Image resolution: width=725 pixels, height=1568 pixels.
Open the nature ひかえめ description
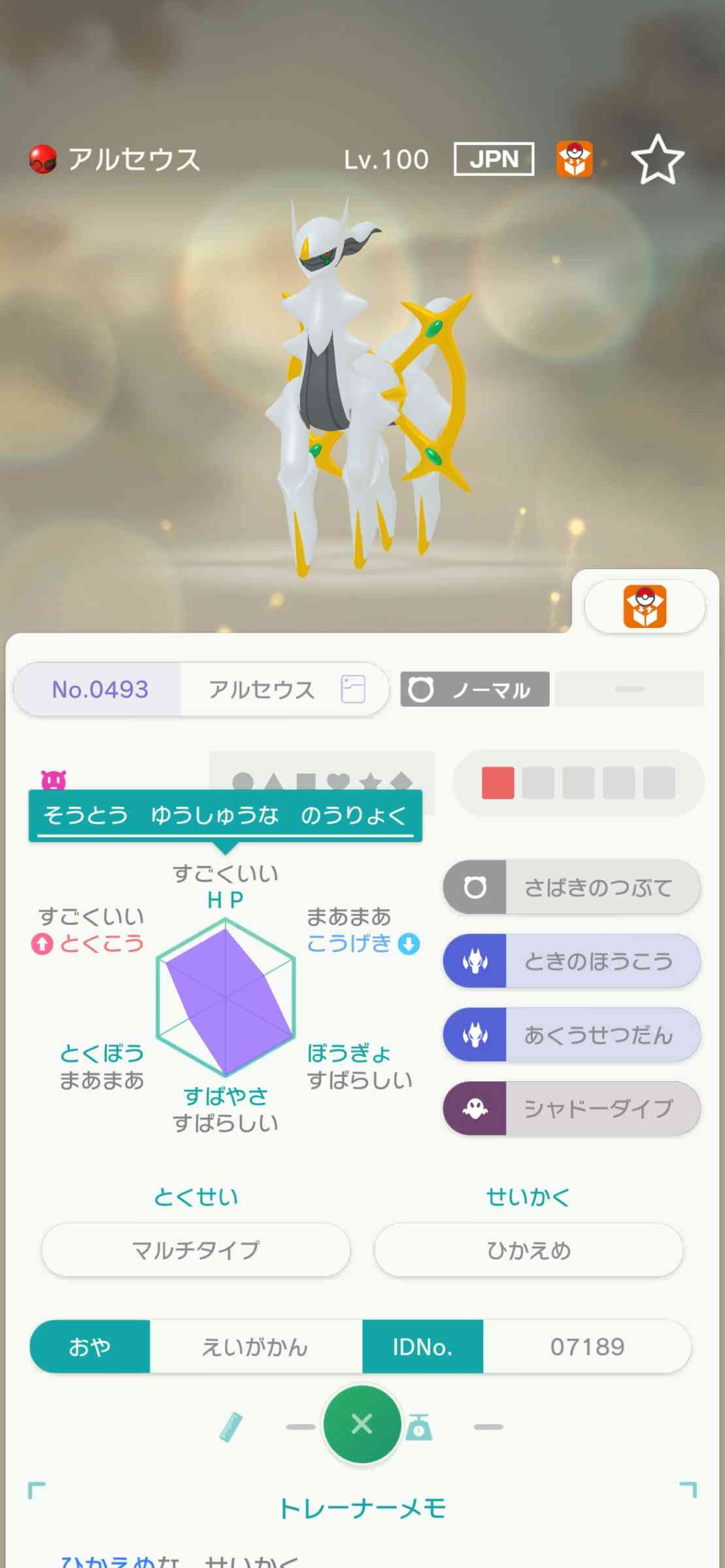coord(528,1250)
